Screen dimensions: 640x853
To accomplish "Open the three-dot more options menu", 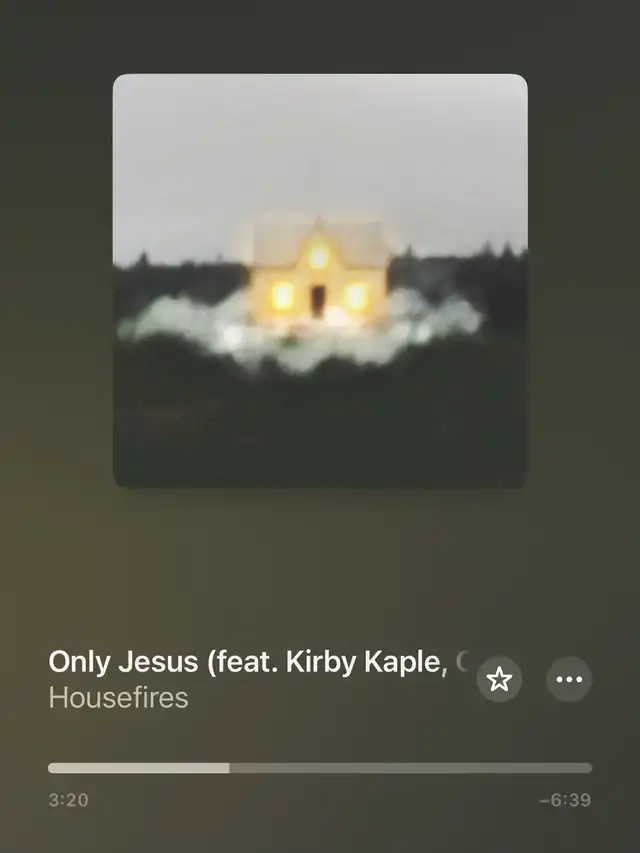I will coord(569,680).
